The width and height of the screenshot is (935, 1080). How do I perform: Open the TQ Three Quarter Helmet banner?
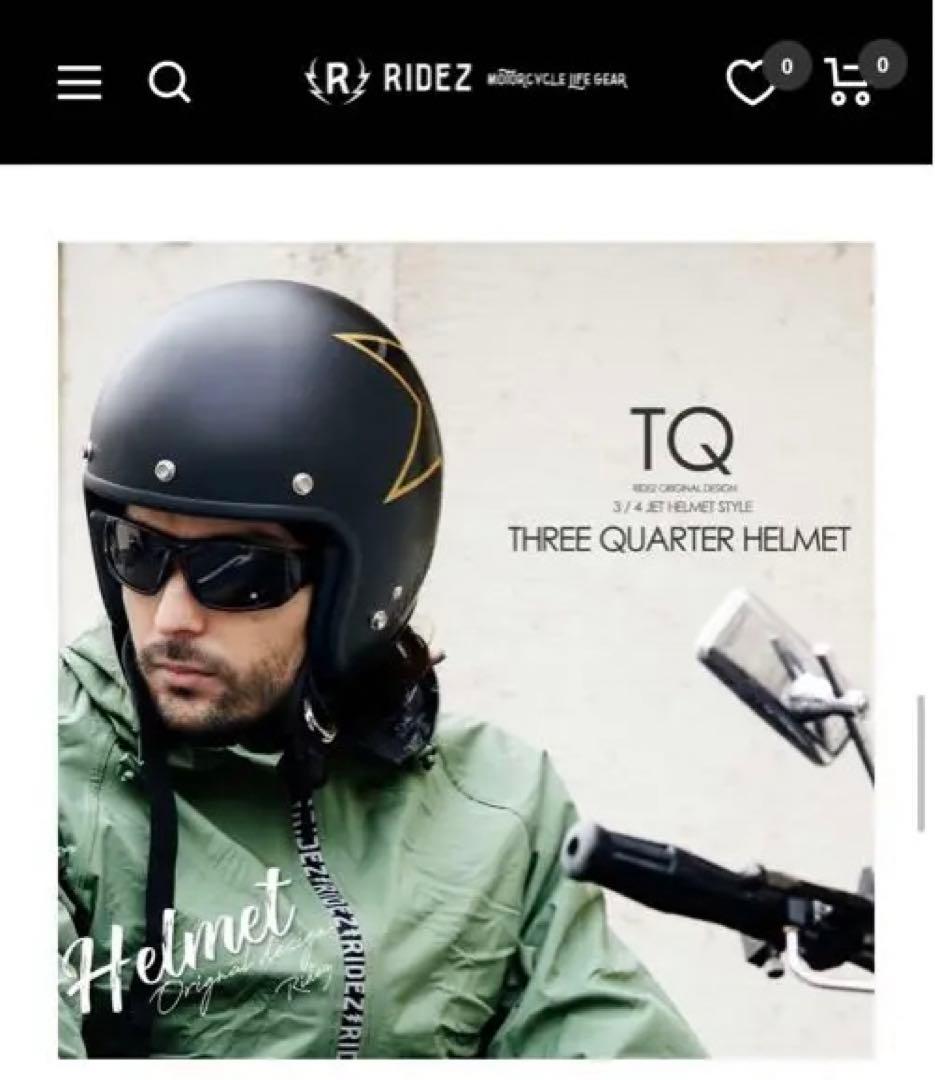tap(466, 650)
